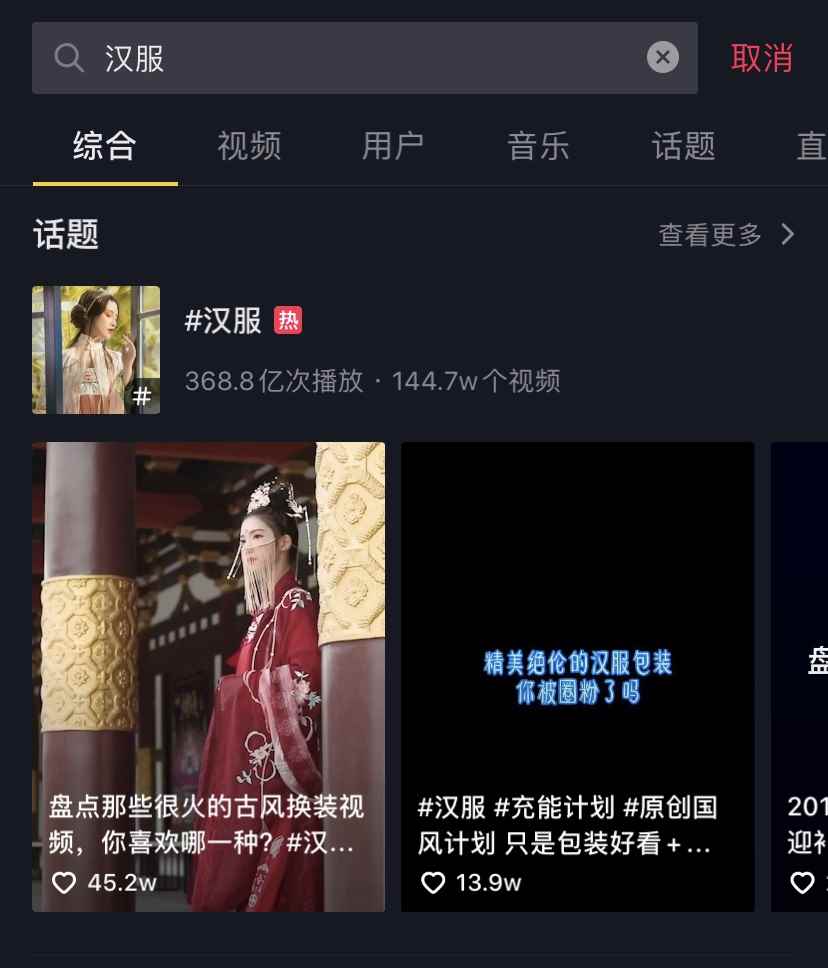Viewport: 828px width, 968px height.
Task: Select the 综合 tab
Action: [105, 146]
